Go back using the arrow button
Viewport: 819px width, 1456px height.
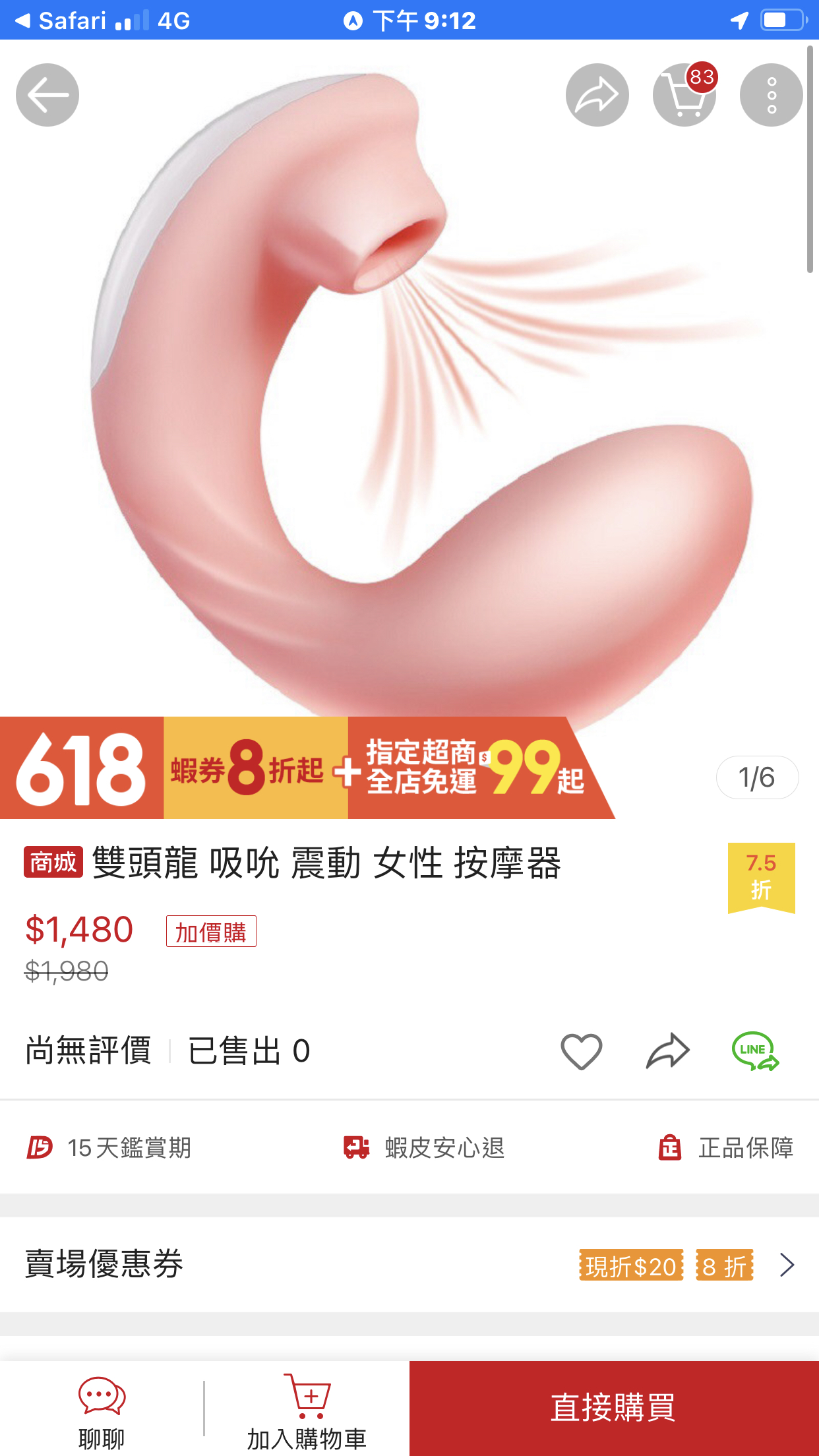[x=47, y=95]
